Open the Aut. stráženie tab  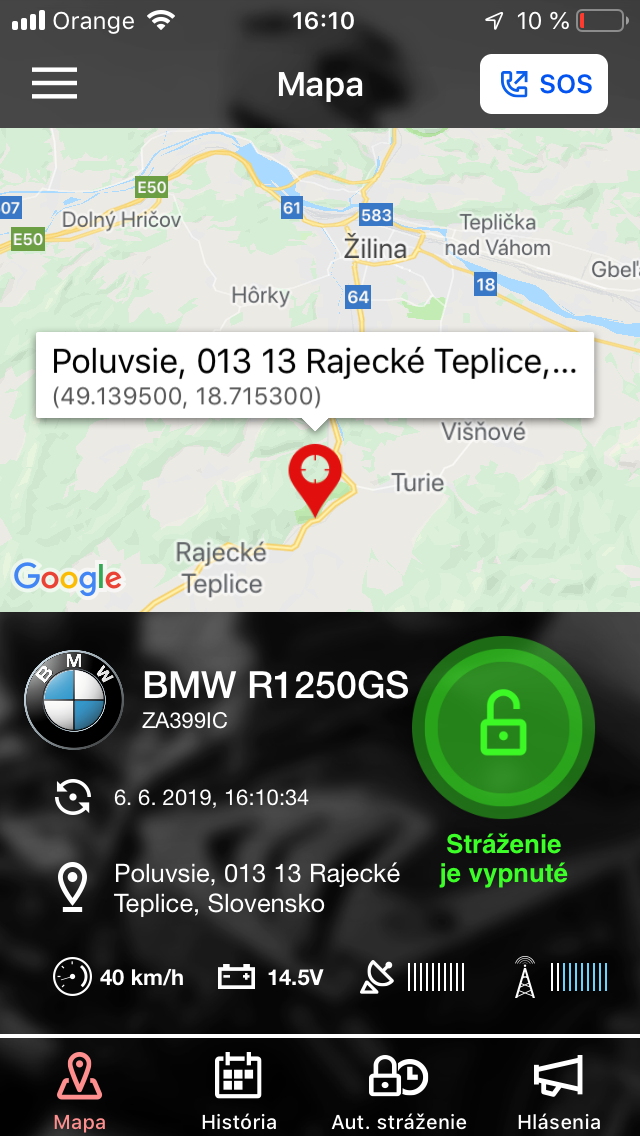(399, 1090)
